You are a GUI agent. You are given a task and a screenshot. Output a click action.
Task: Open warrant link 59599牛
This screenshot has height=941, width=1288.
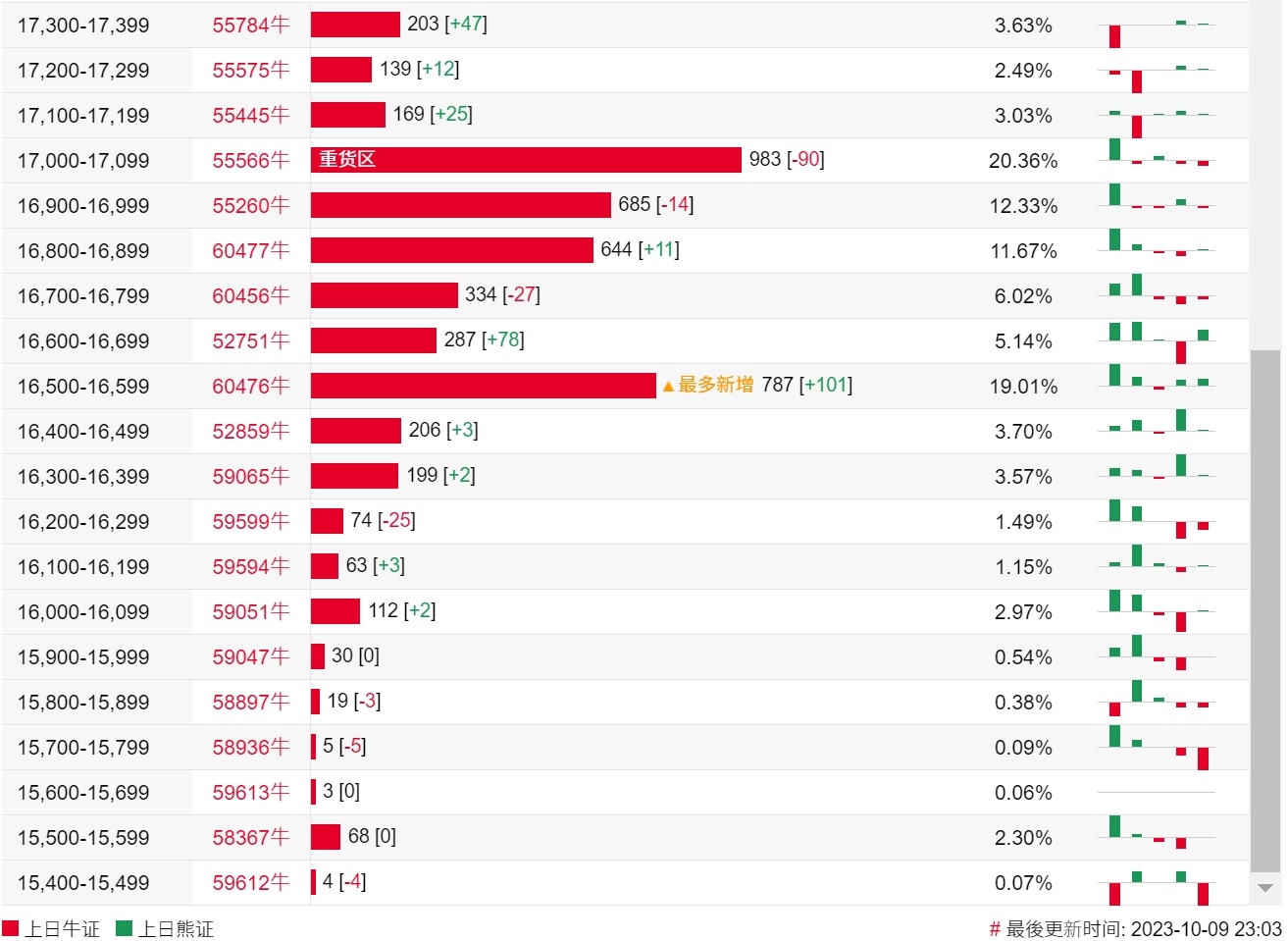tap(251, 522)
